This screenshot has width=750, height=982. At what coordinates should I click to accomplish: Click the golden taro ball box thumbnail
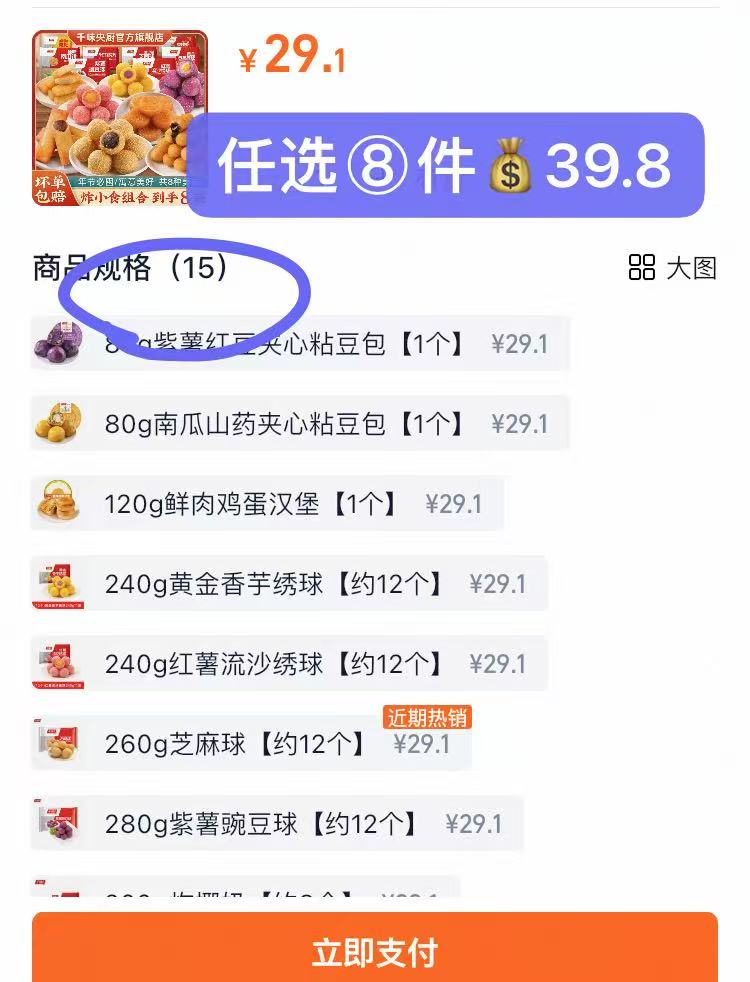57,584
